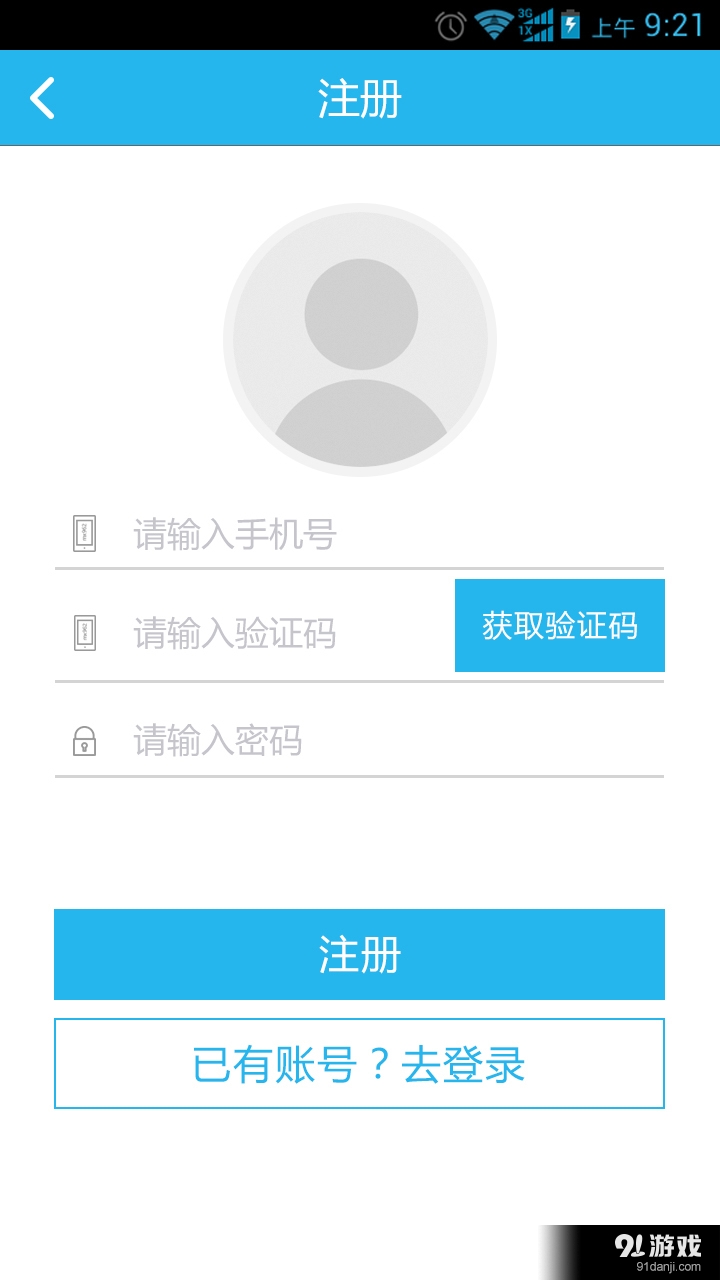Image resolution: width=720 pixels, height=1280 pixels.
Task: Tap the lock icon beside the password field
Action: point(86,741)
